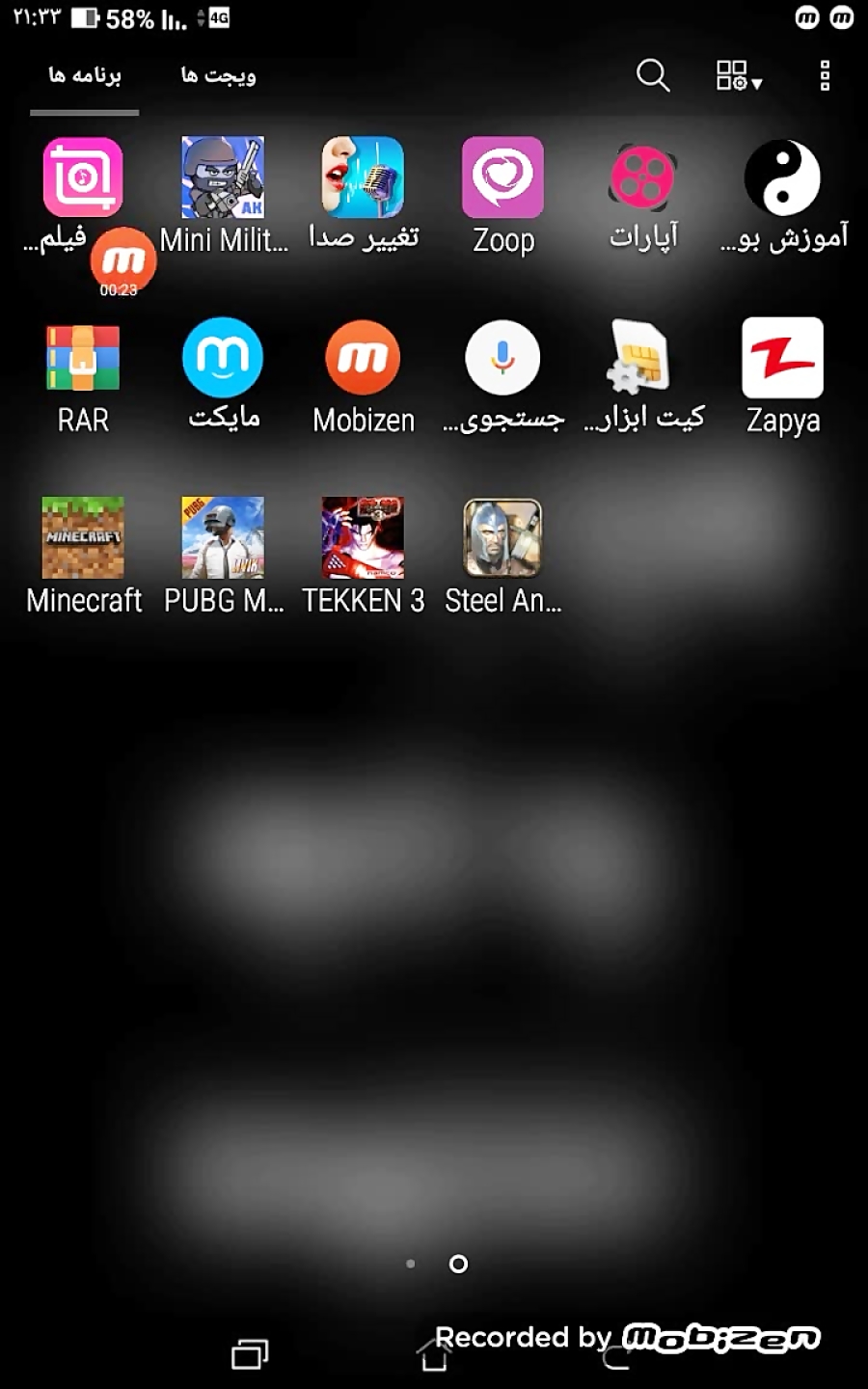The image size is (868, 1389).
Task: Tap the floating Mobizen recording bubble
Action: coord(123,261)
